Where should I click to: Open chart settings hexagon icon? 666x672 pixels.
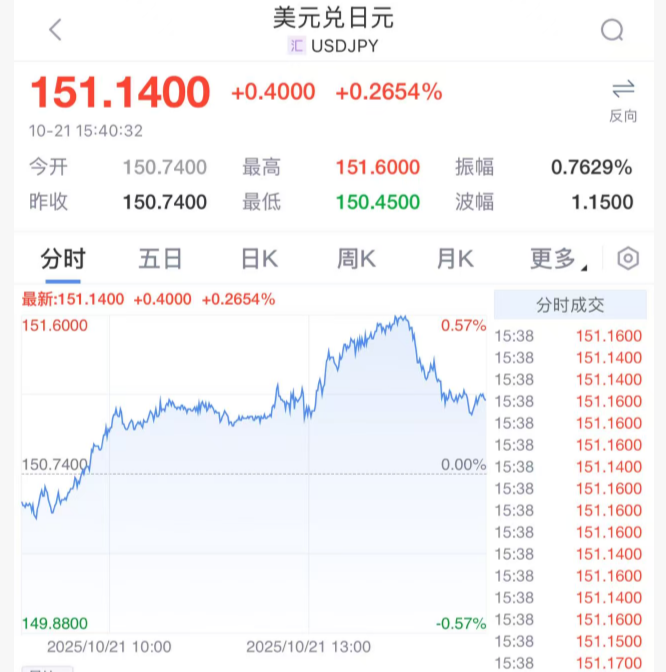point(628,259)
